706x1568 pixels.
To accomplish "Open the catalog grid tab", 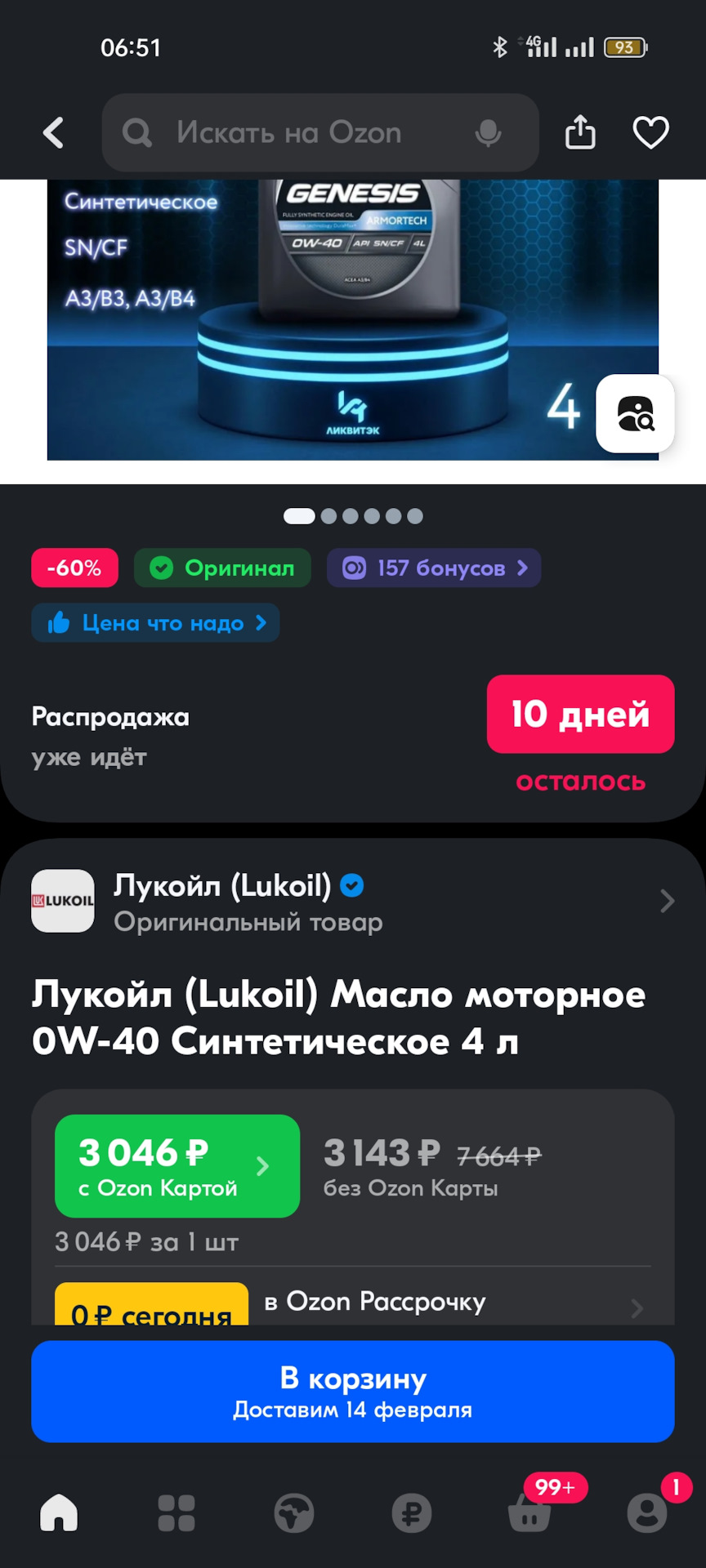I will (x=176, y=1512).
